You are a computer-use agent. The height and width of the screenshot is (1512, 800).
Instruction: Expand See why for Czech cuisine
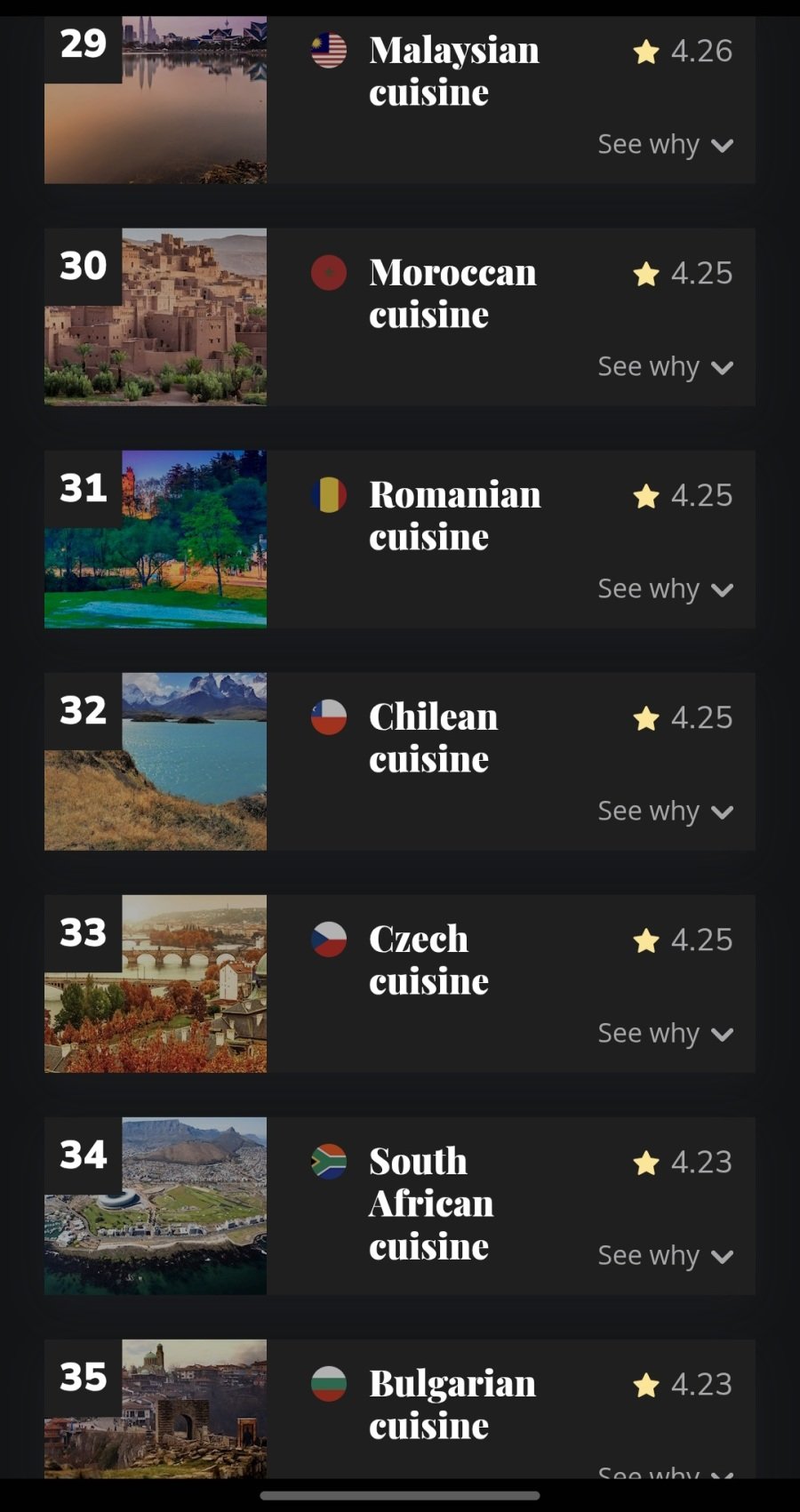665,1034
